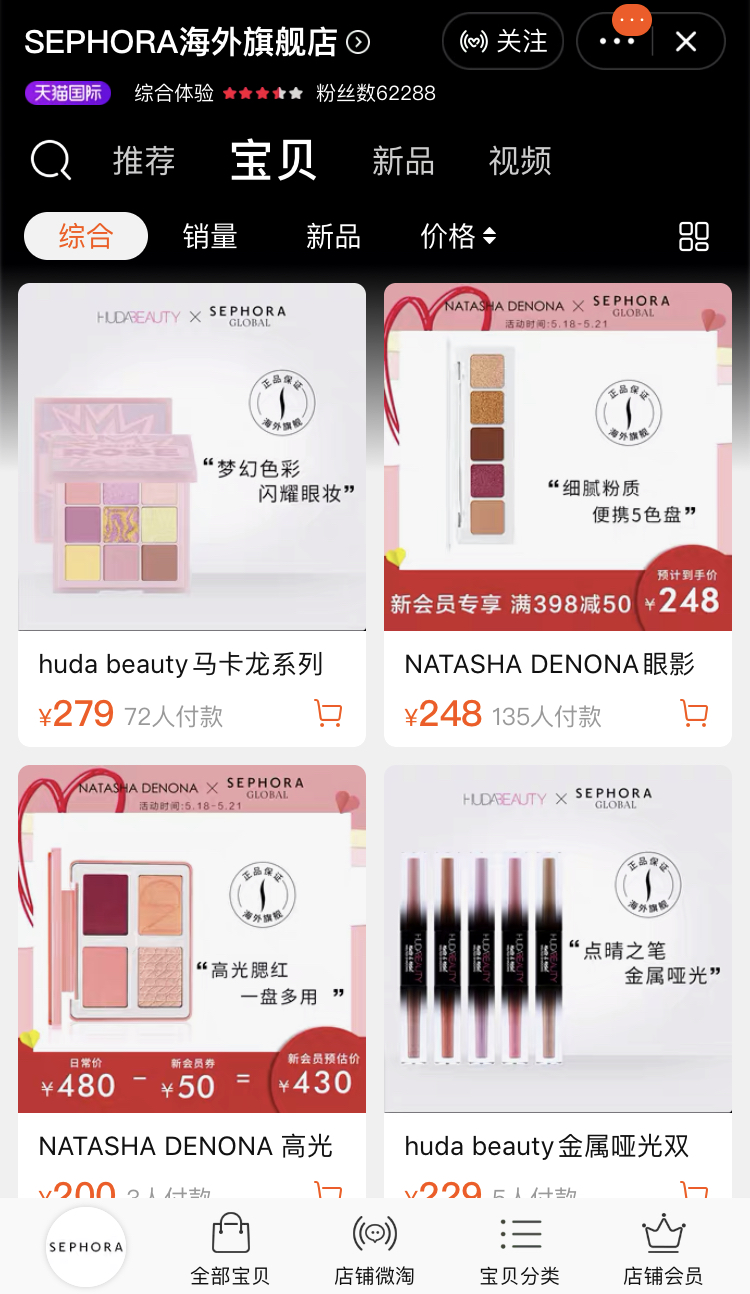The image size is (750, 1294).
Task: Add the ¥248 NATASHA DENONA 眼影 to cart
Action: pos(694,714)
